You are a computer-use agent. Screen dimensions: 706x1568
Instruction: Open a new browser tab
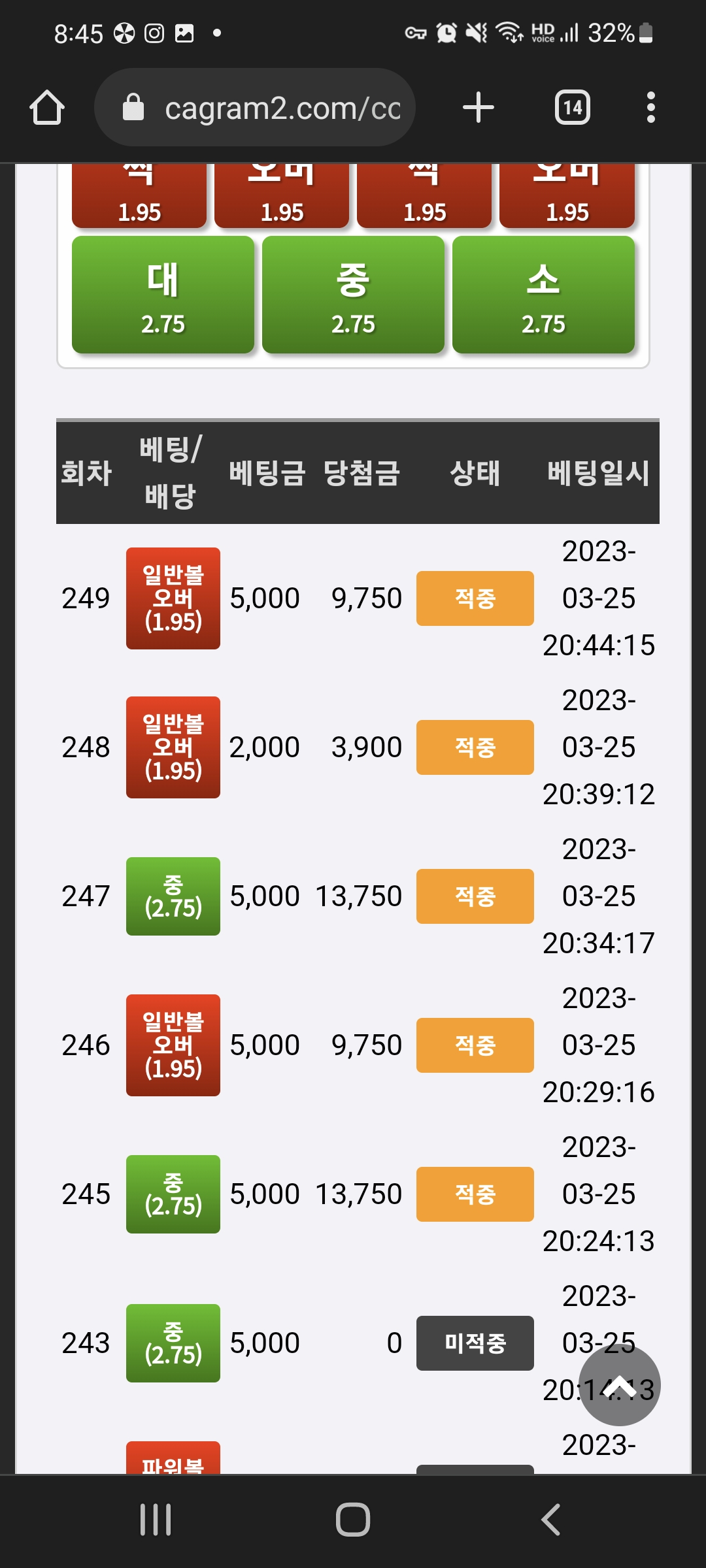tap(478, 108)
